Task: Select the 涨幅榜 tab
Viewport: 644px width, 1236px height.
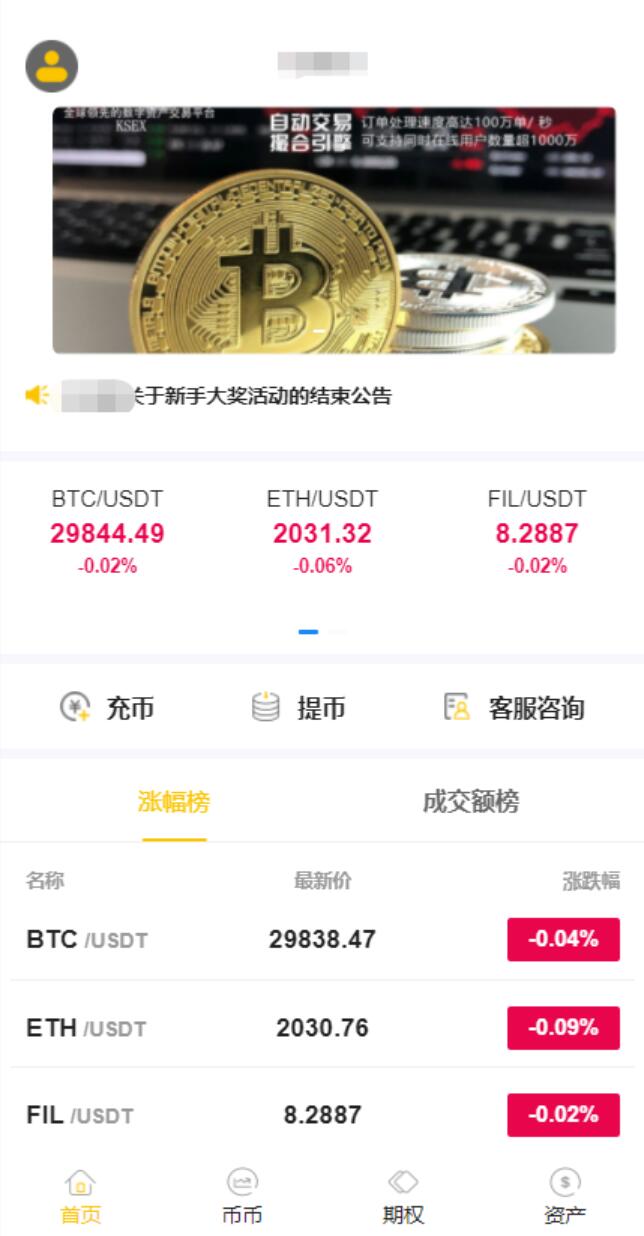Action: pyautogui.click(x=174, y=802)
